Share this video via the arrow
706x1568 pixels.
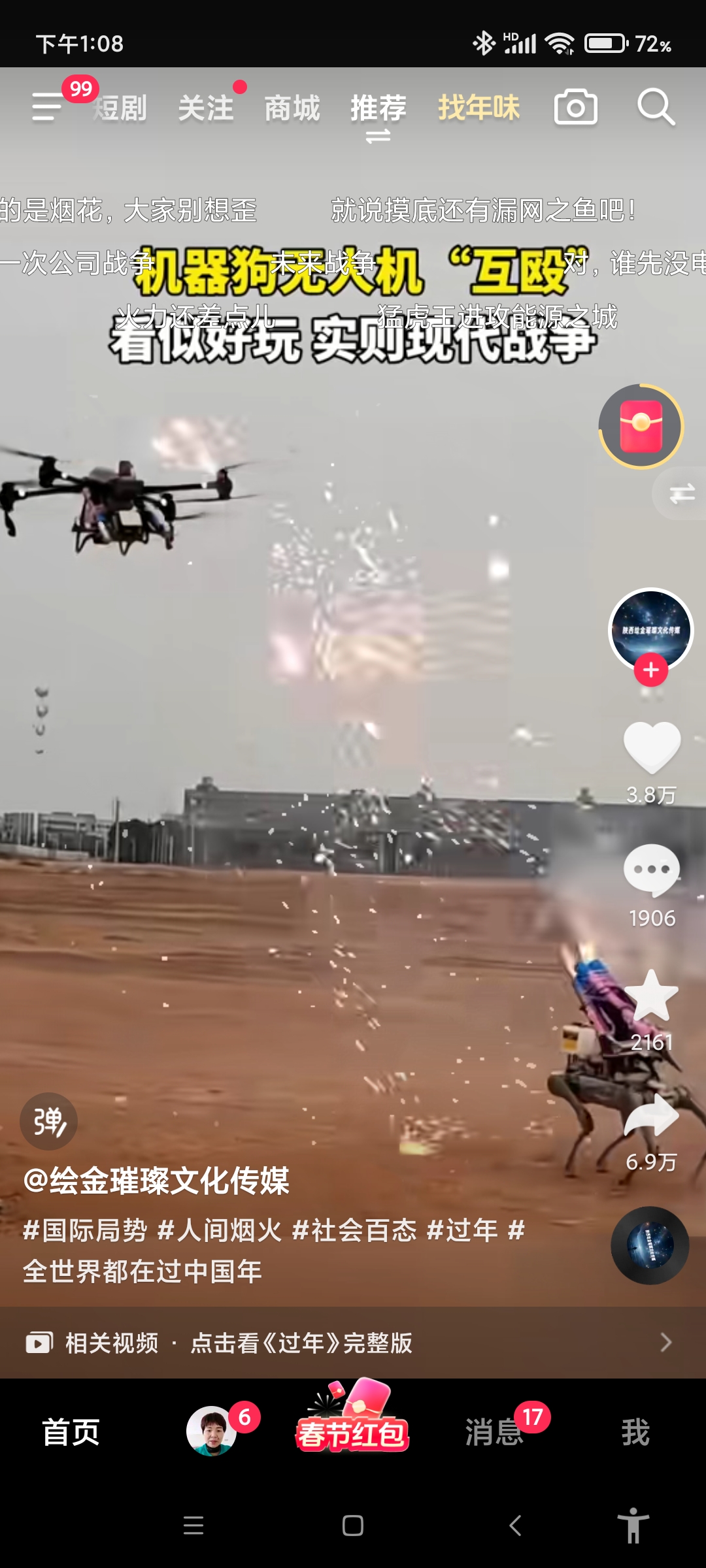(652, 1117)
